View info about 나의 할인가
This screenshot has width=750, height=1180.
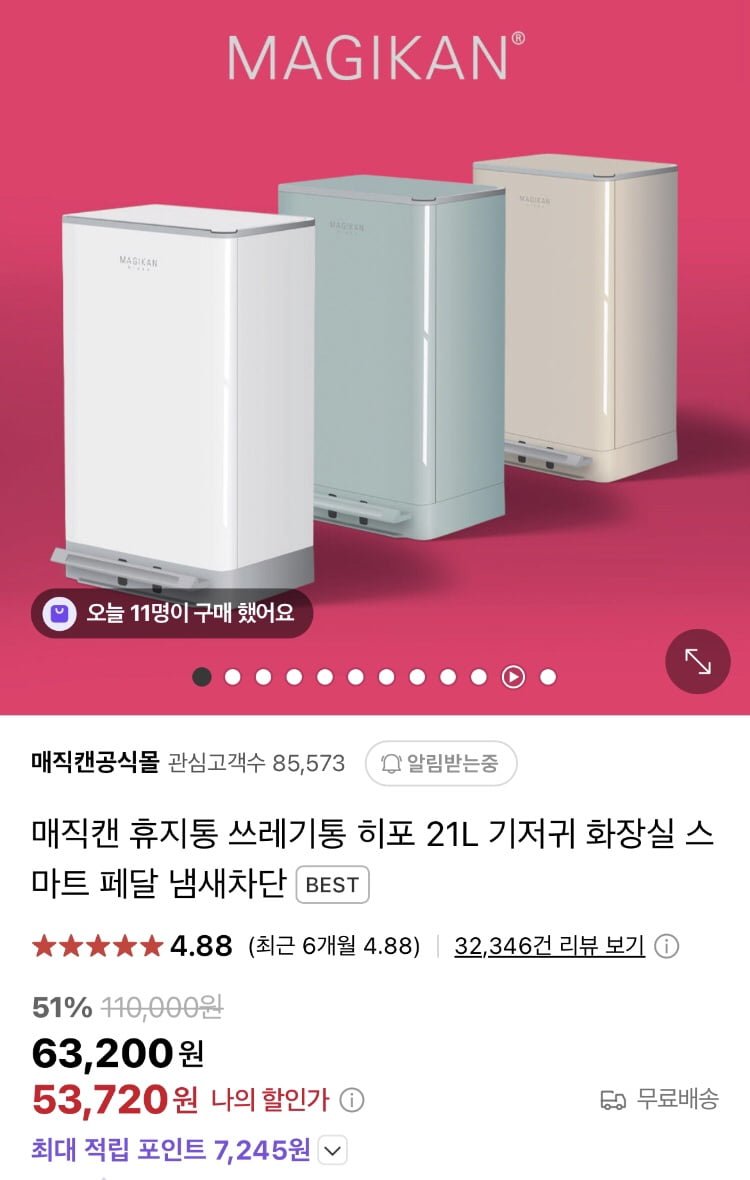click(x=352, y=1100)
